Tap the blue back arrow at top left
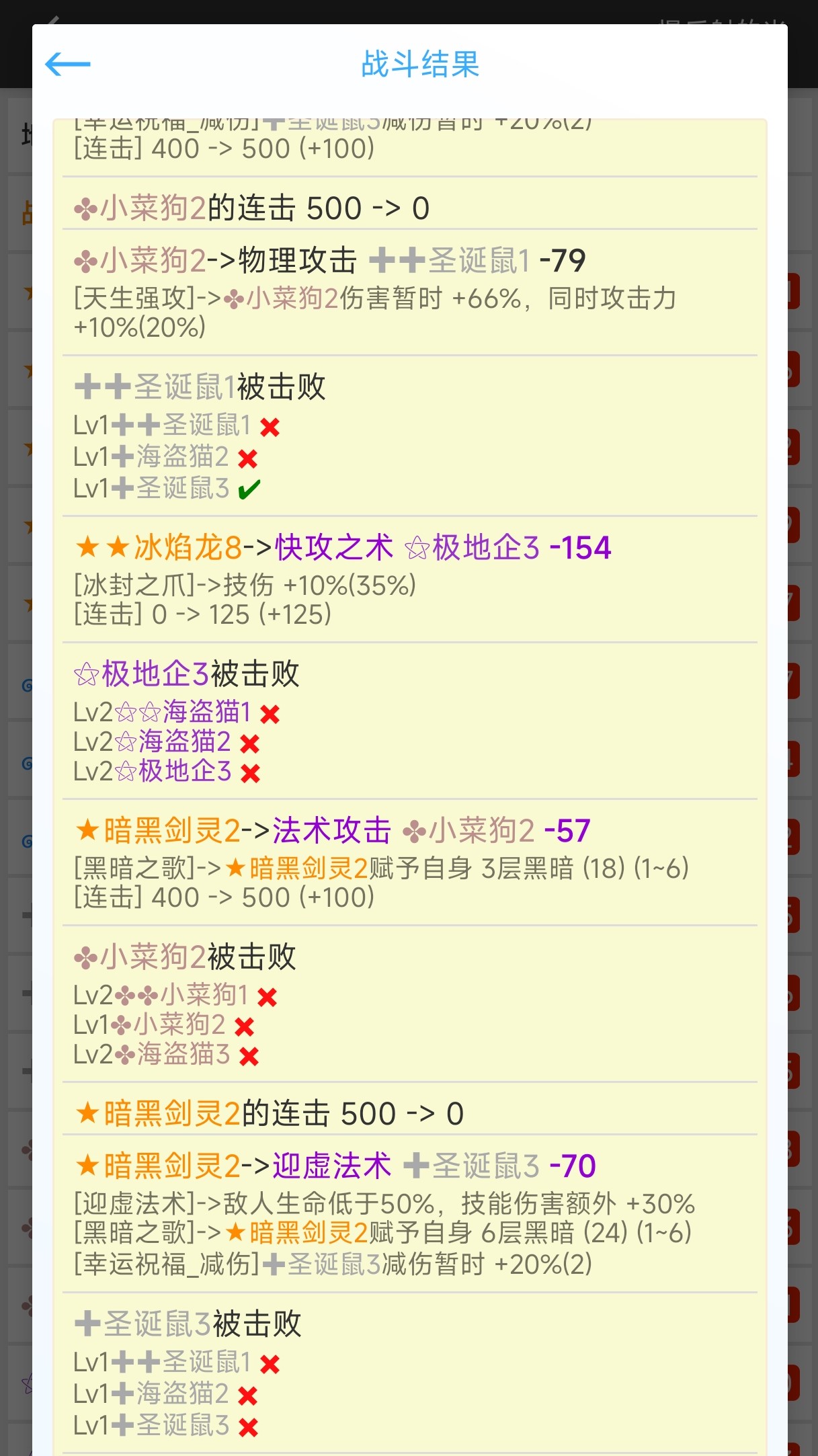The width and height of the screenshot is (818, 1456). 68,65
